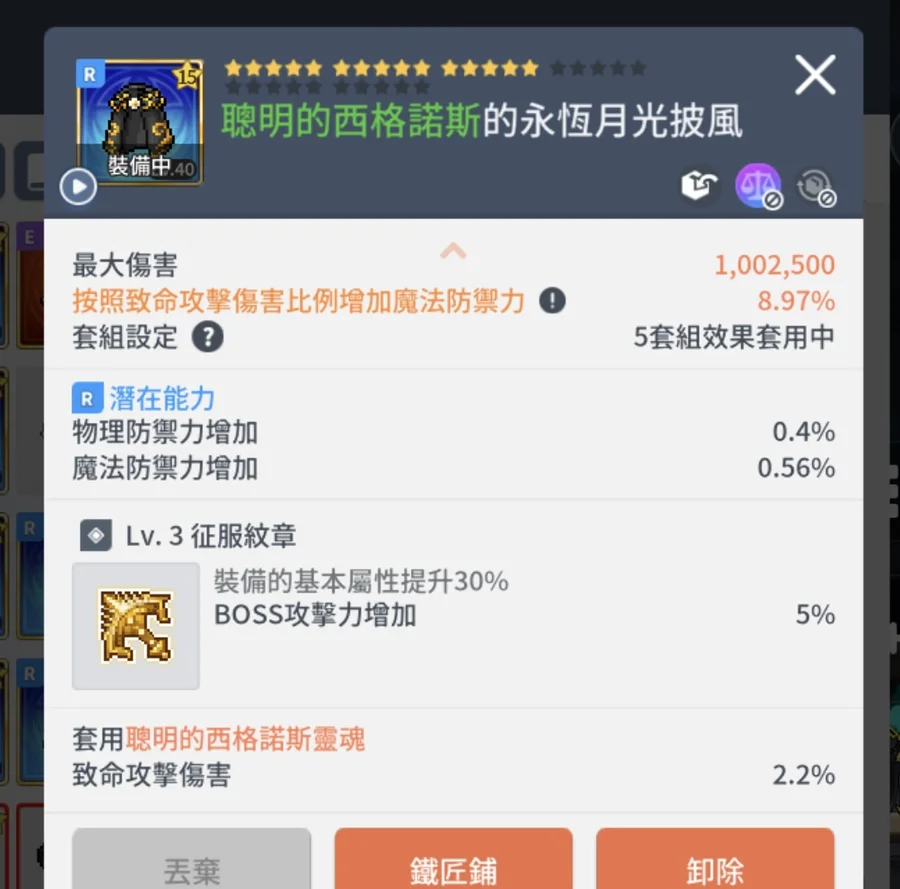Open the 鐵匠鋪 blacksmith button
This screenshot has width=900, height=889.
453,864
